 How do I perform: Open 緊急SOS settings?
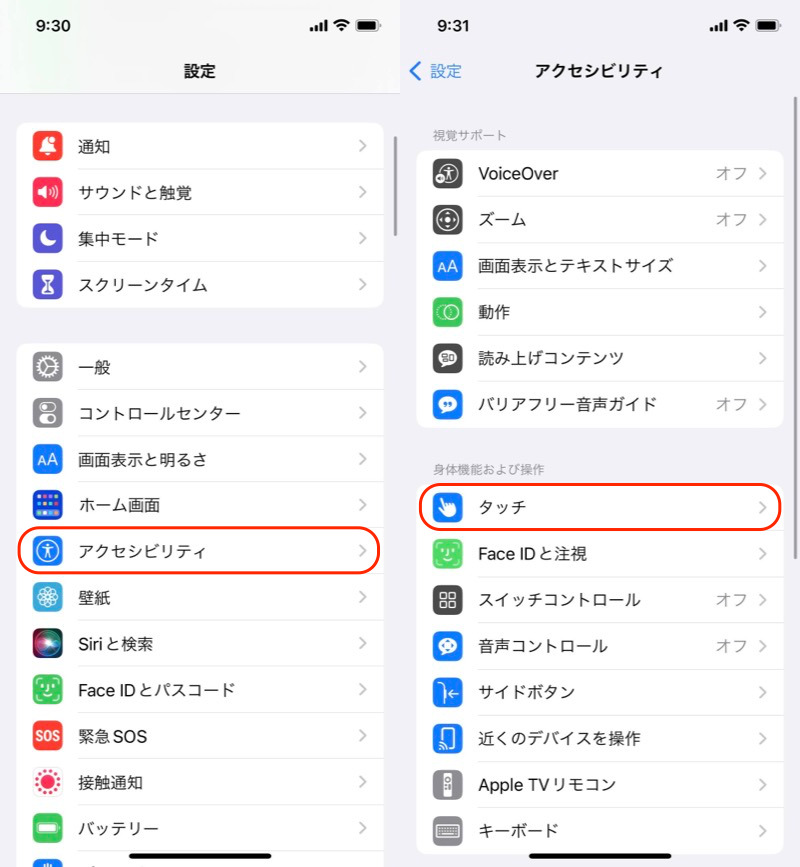tap(200, 736)
